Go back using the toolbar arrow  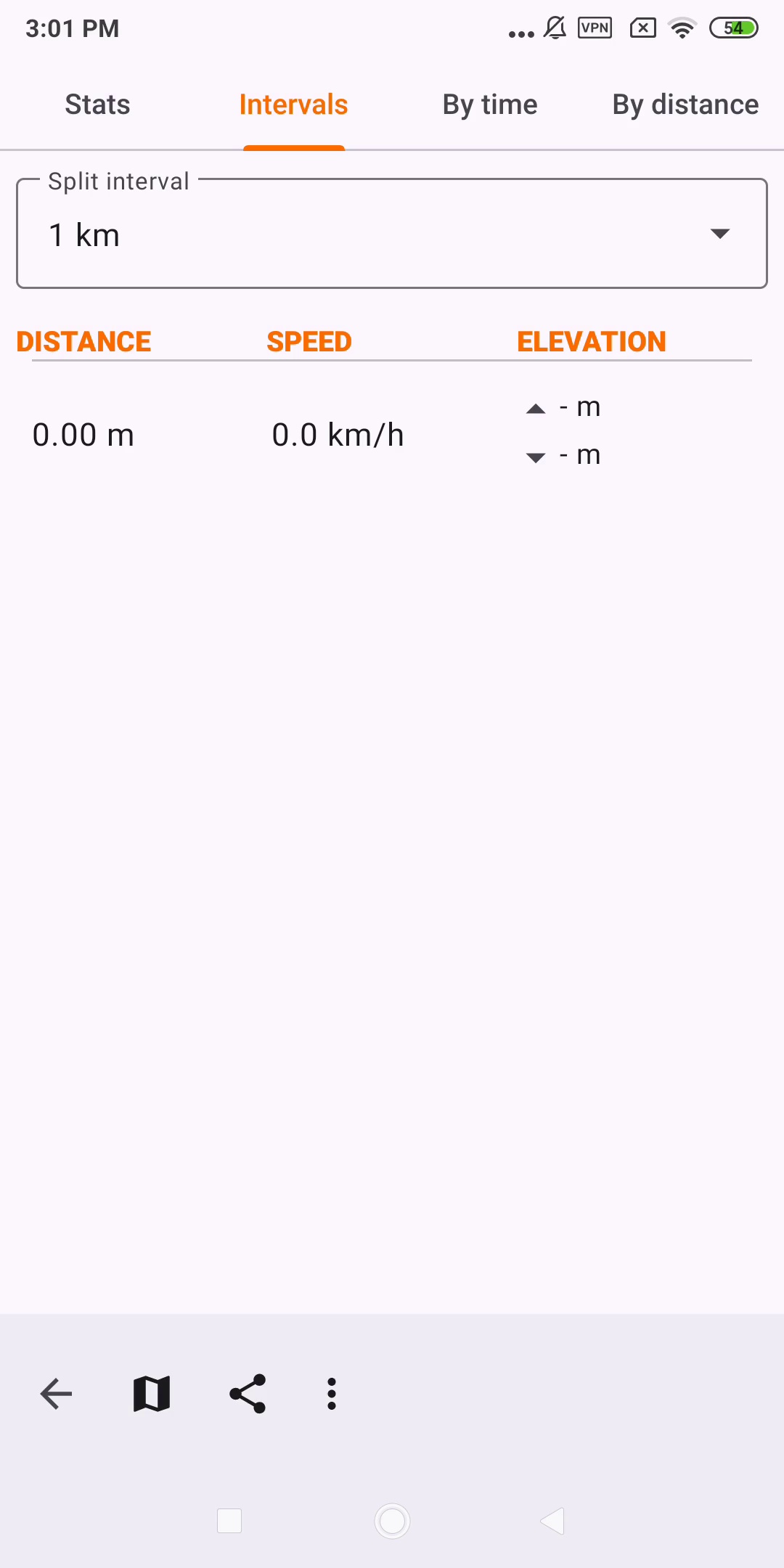56,1394
